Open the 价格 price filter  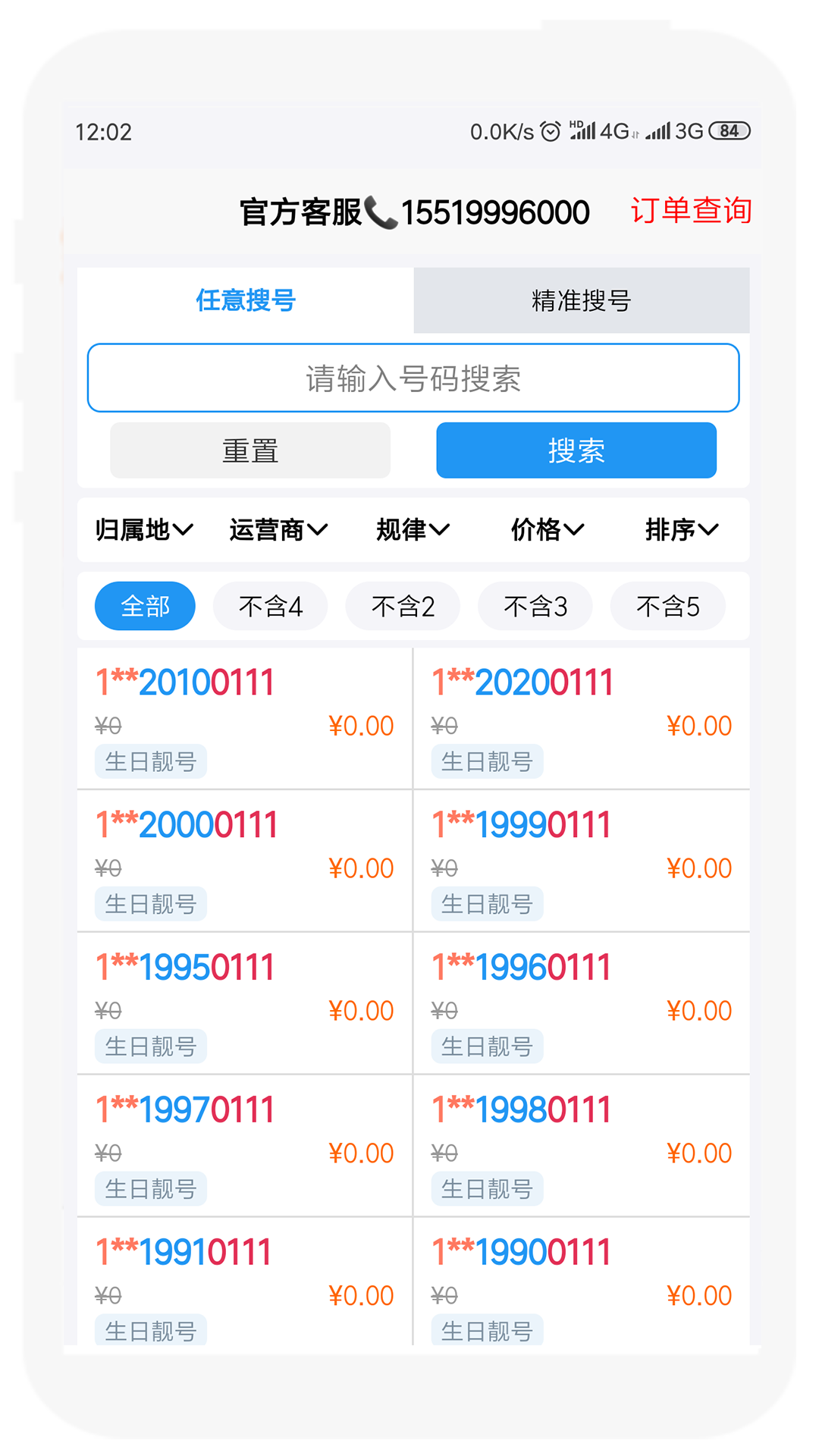(x=548, y=530)
